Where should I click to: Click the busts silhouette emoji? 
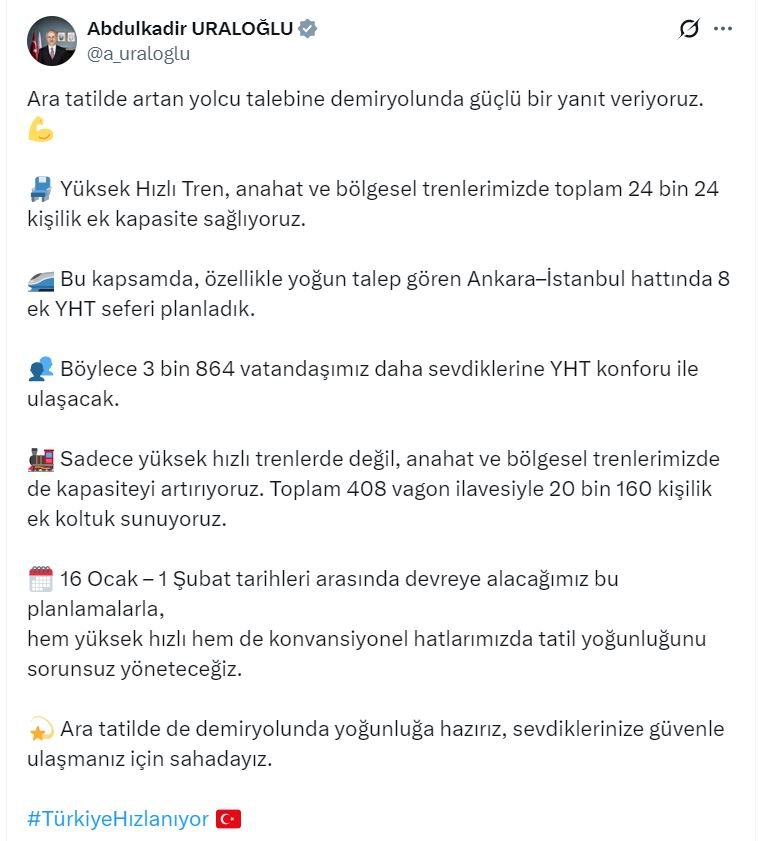pyautogui.click(x=41, y=369)
